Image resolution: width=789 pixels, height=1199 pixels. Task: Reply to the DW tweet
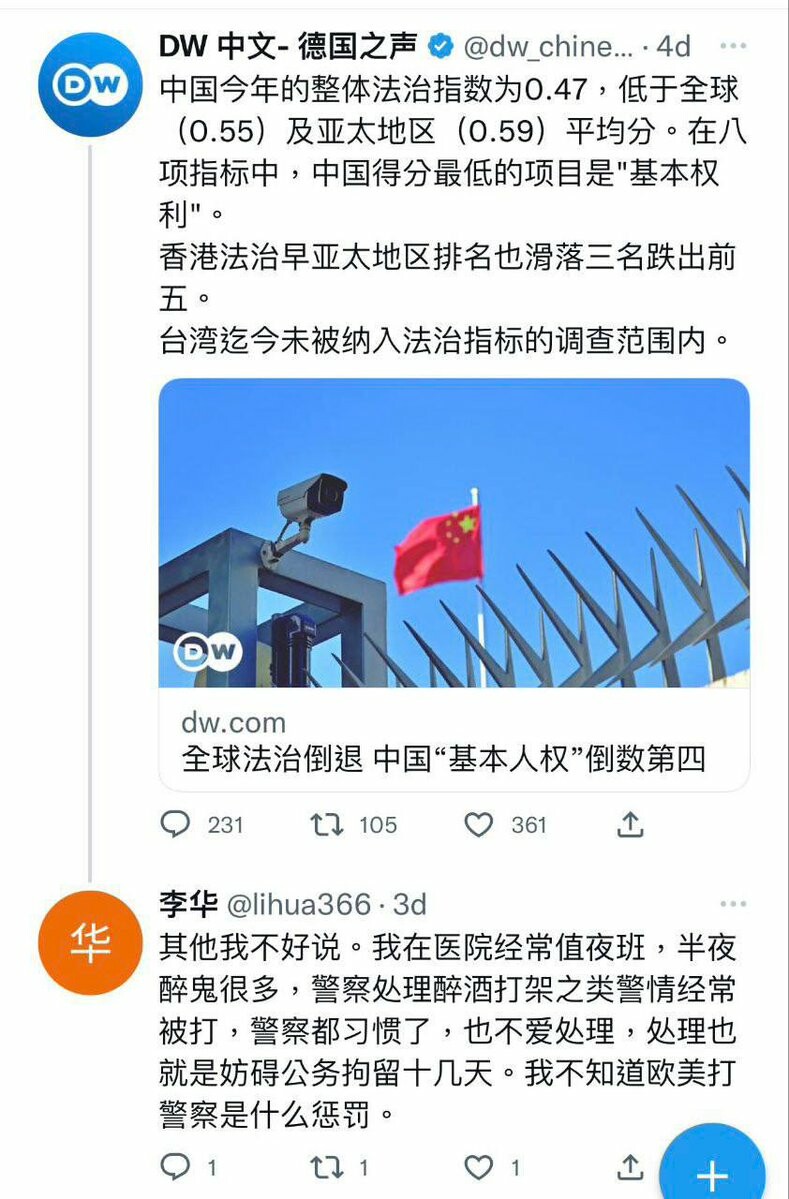(176, 824)
